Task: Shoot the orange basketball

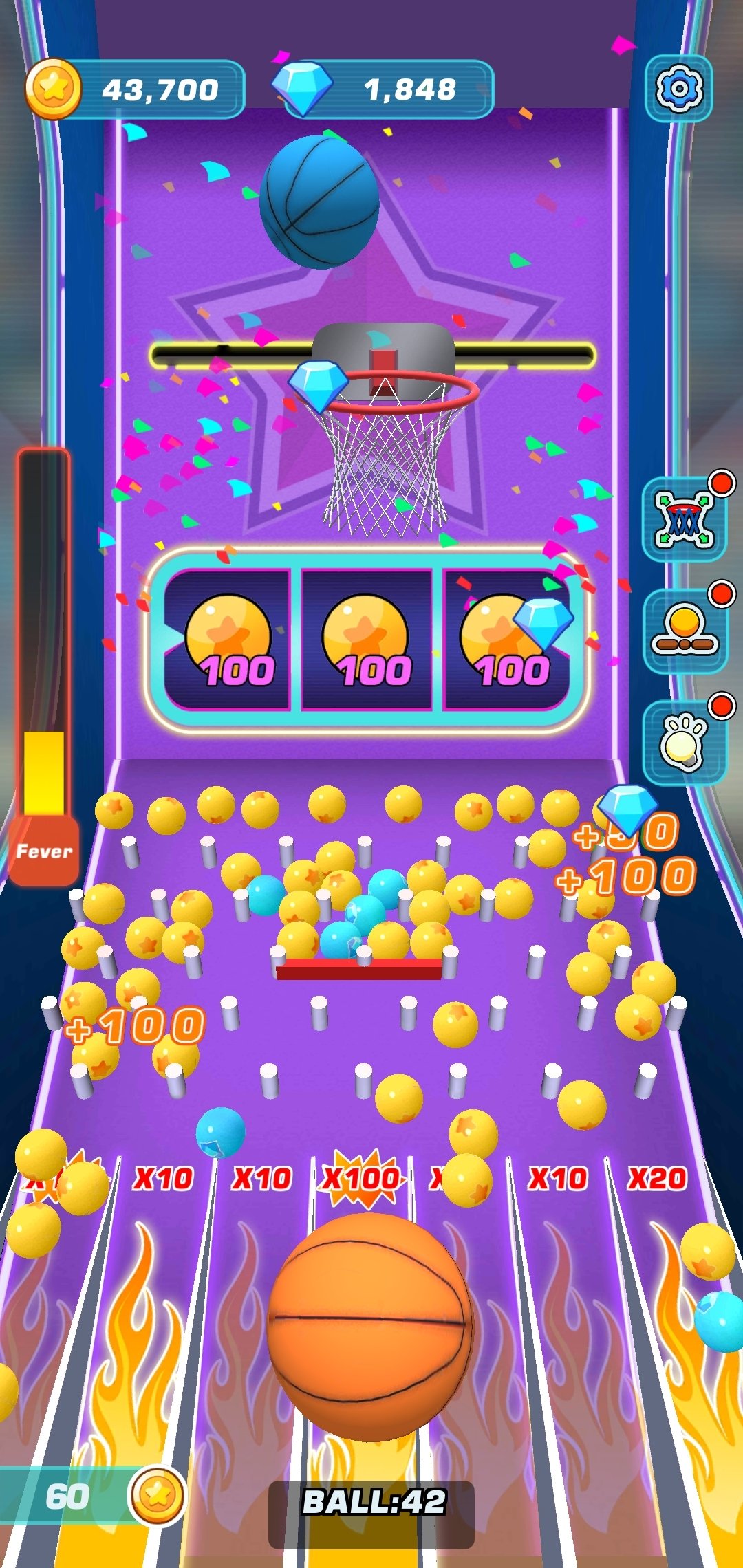Action: point(370,1326)
